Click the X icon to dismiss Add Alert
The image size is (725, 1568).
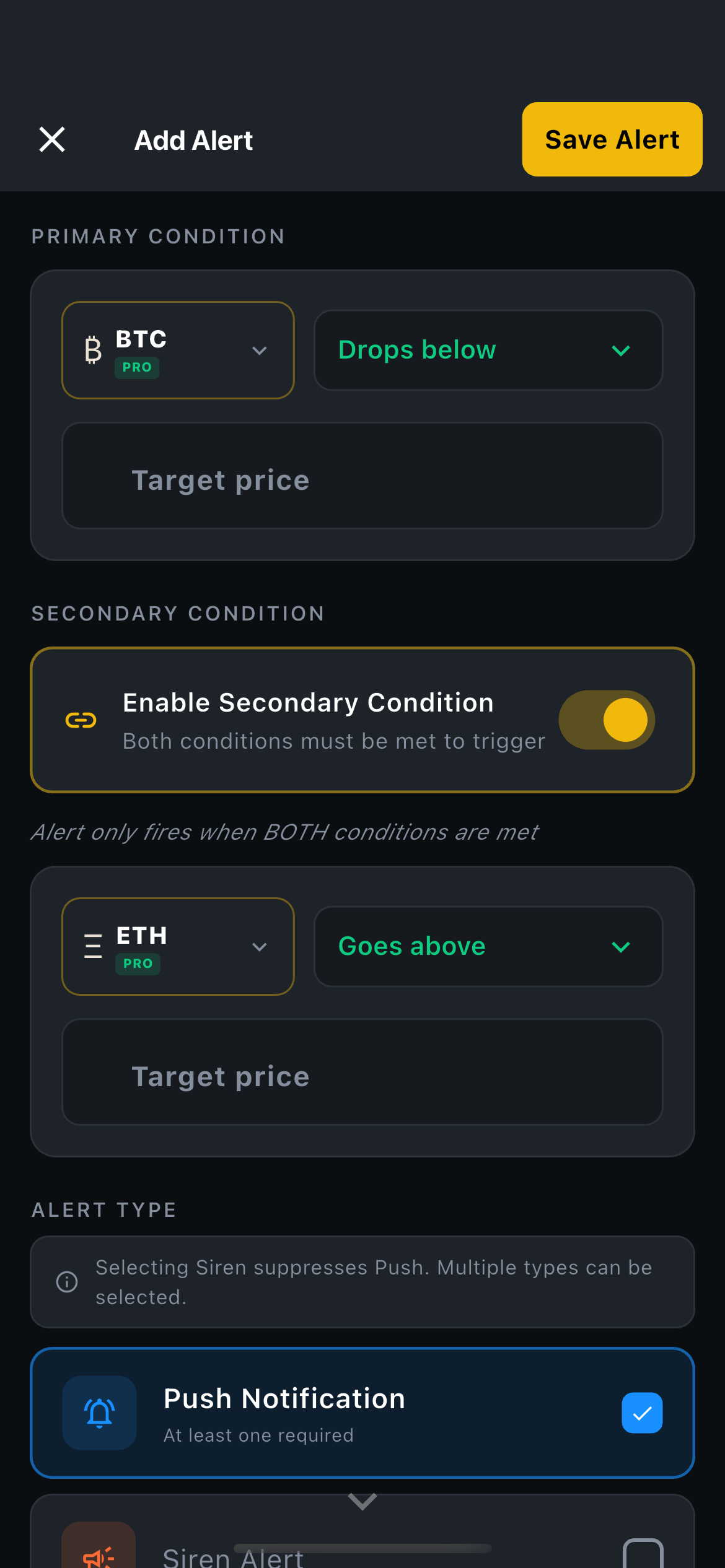click(x=52, y=139)
